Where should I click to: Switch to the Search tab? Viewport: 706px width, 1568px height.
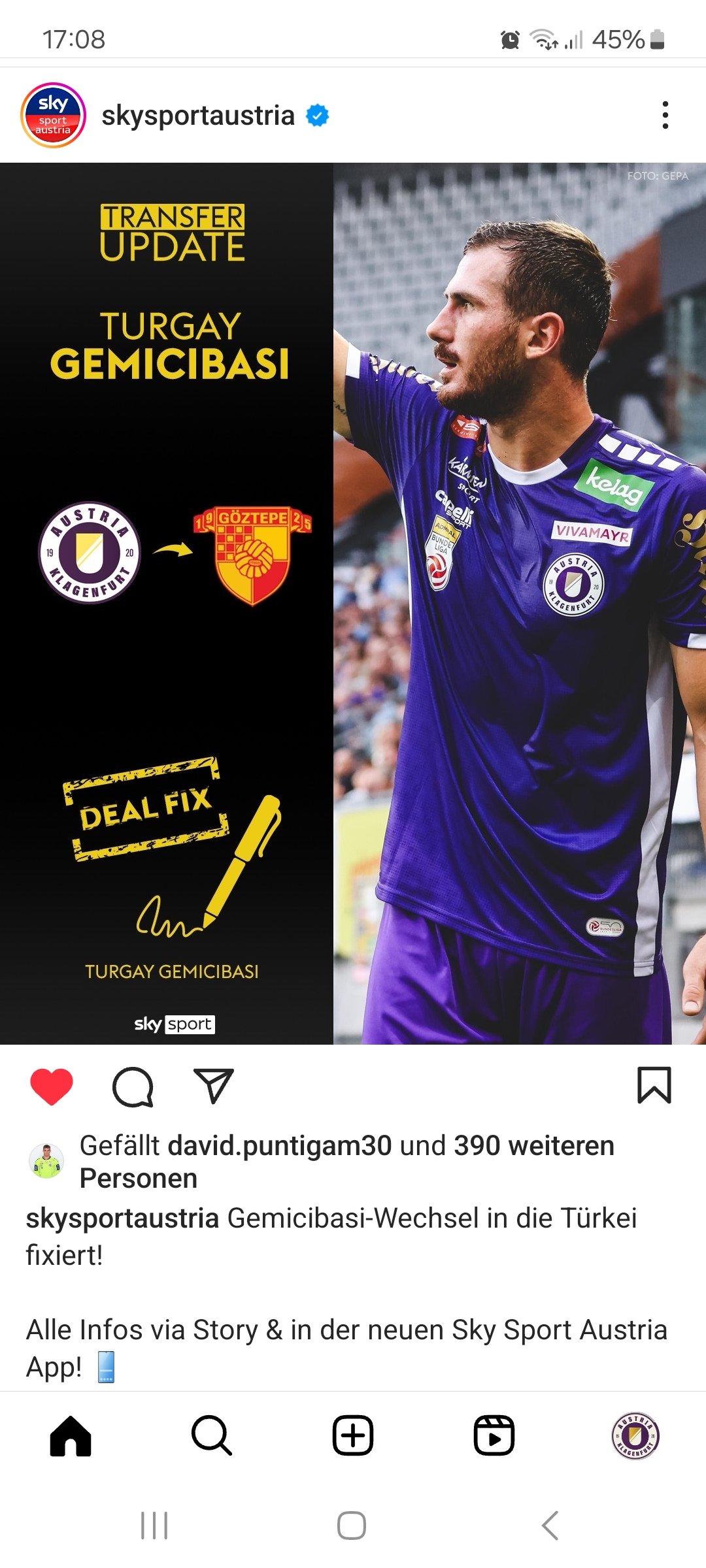212,1435
